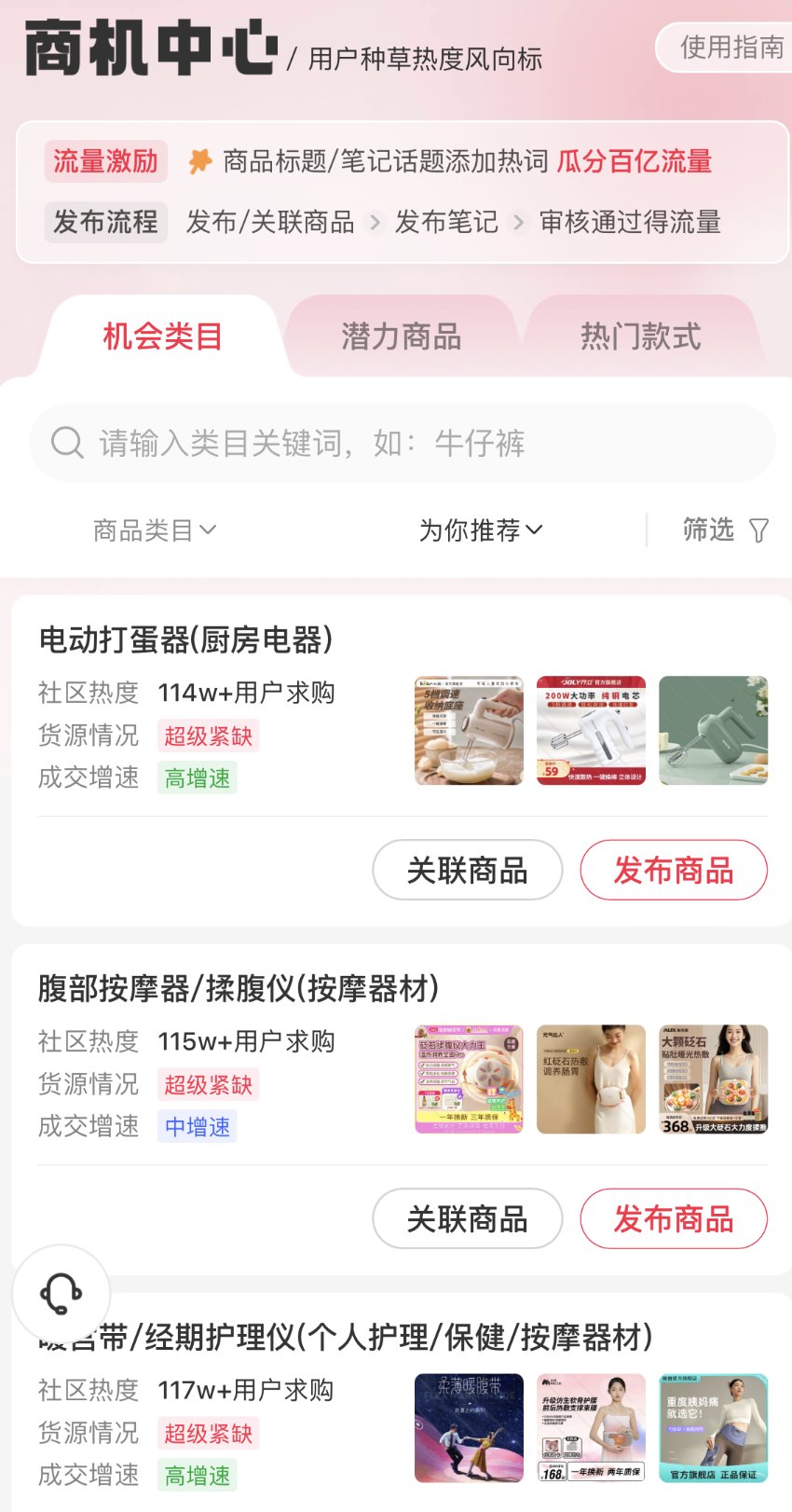Open the 电动打蛋器(厨房电器) category card
The height and width of the screenshot is (1512, 792).
pos(186,640)
